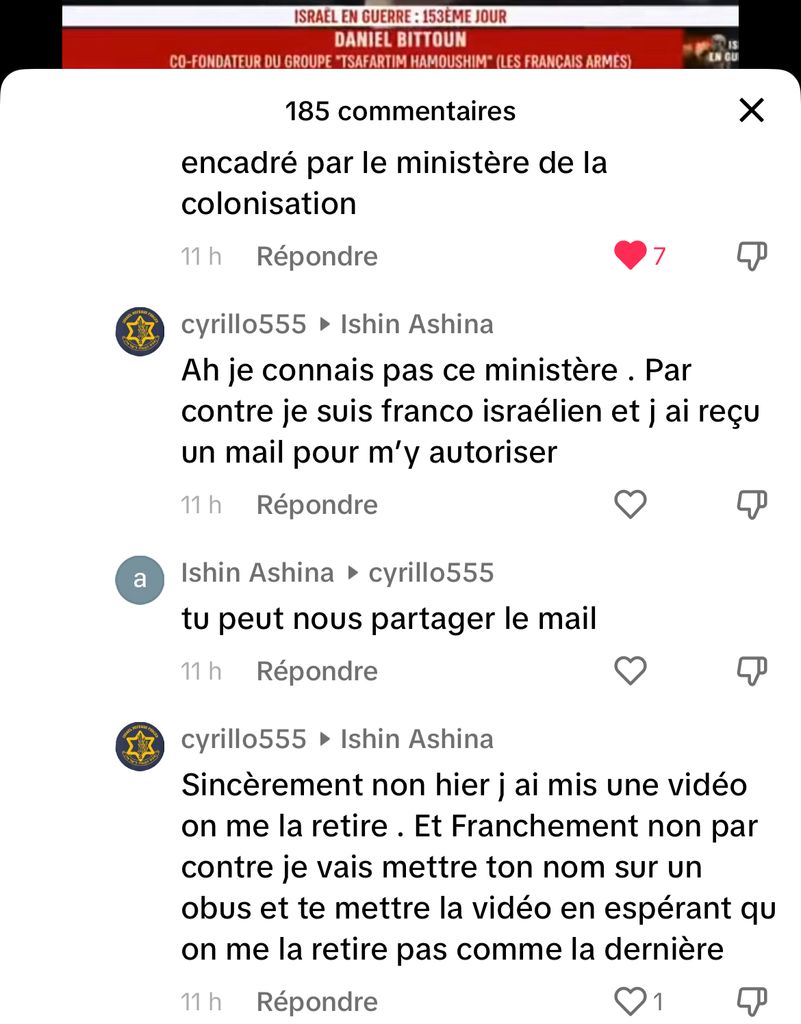Open cyrillo555's profile from 'Ah je connais' comment
This screenshot has height=1024, width=801.
tap(140, 332)
